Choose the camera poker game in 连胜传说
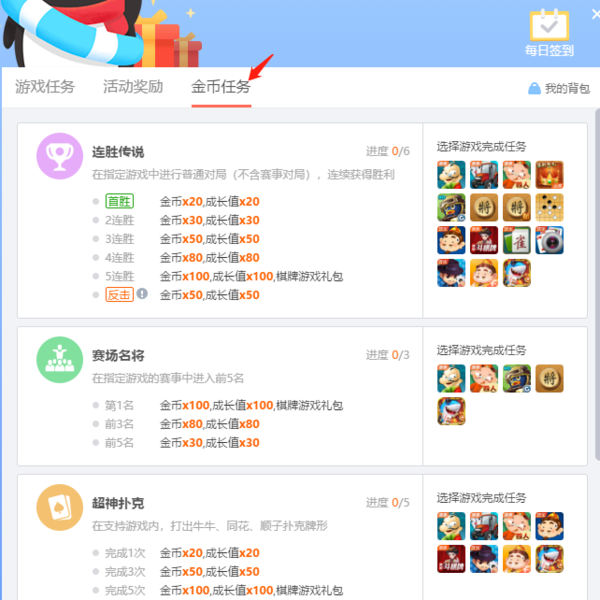This screenshot has height=600, width=600. pos(549,240)
